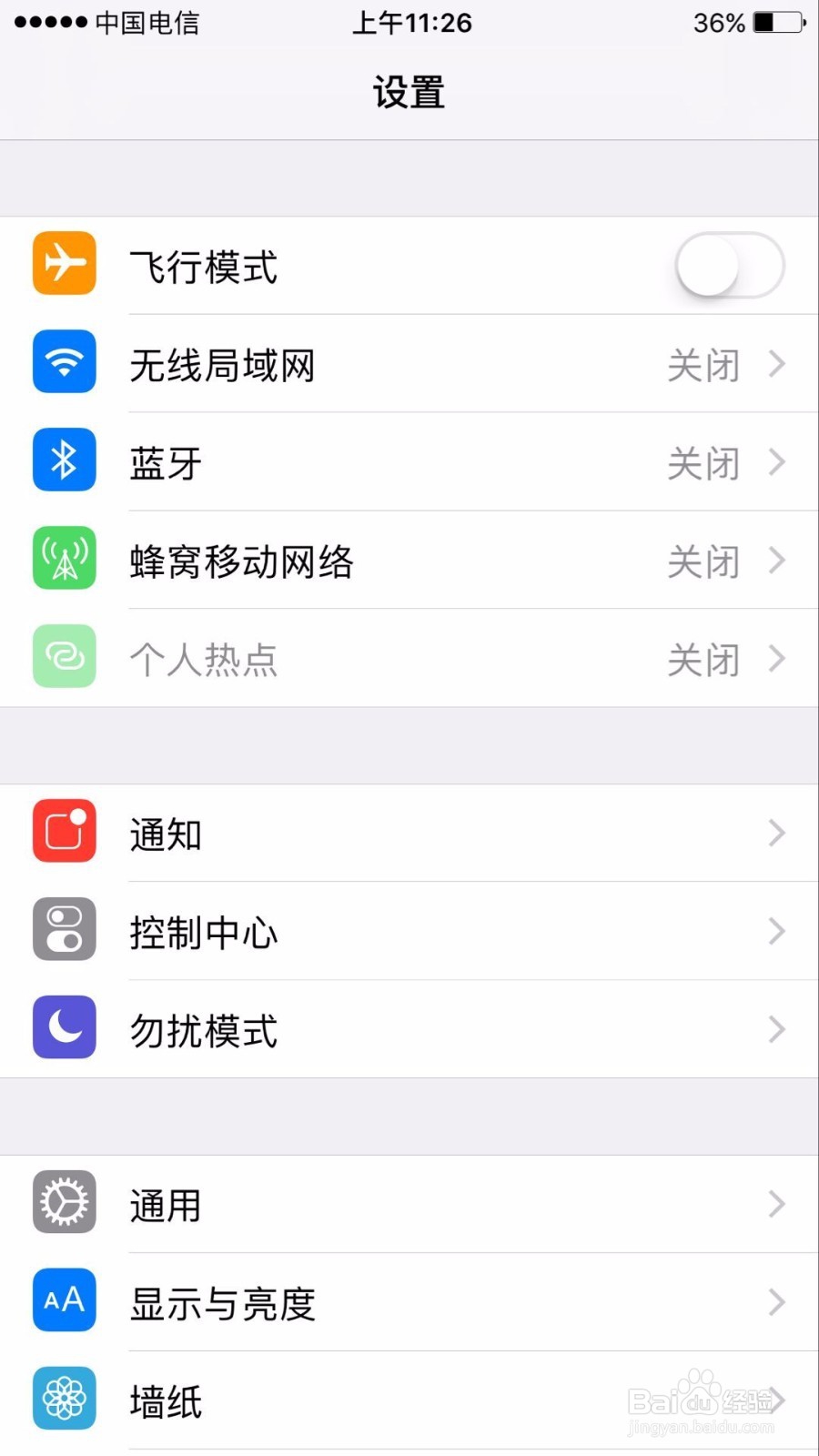The width and height of the screenshot is (819, 1456).
Task: Tap the red notifications icon
Action: click(64, 831)
